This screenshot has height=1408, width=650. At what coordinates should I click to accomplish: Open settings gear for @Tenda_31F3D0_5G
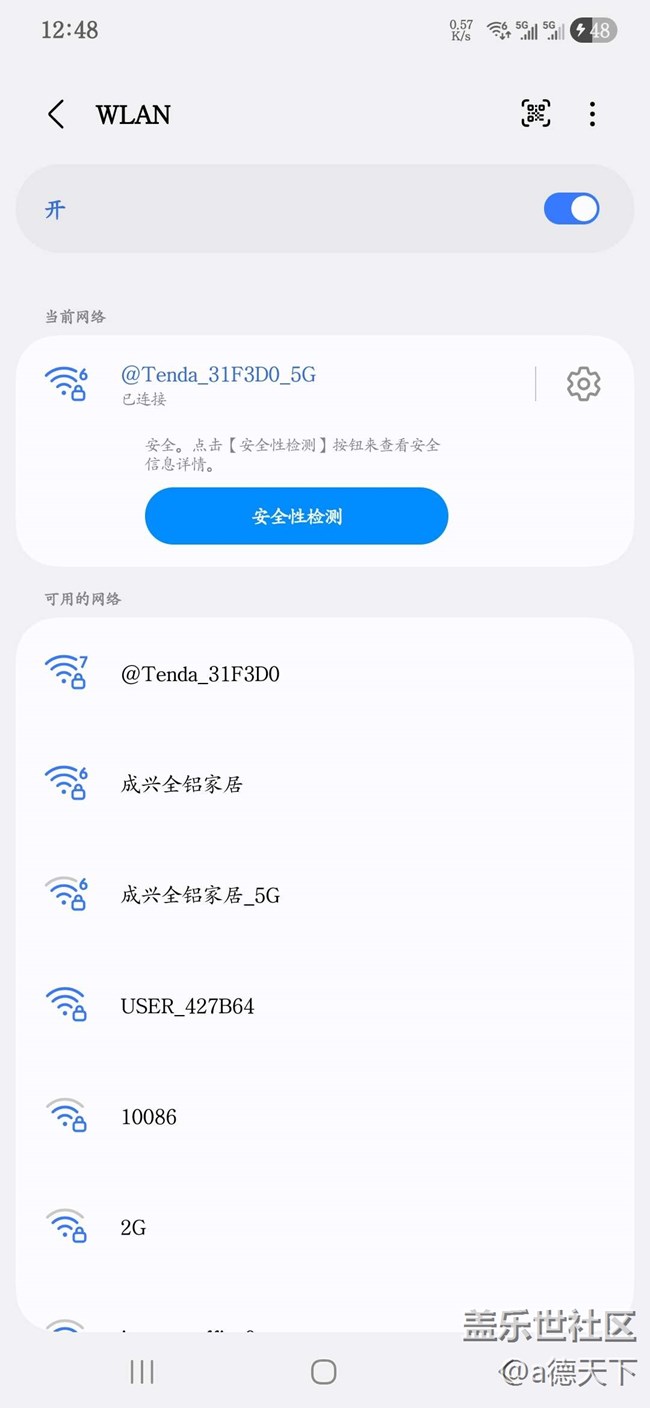583,384
